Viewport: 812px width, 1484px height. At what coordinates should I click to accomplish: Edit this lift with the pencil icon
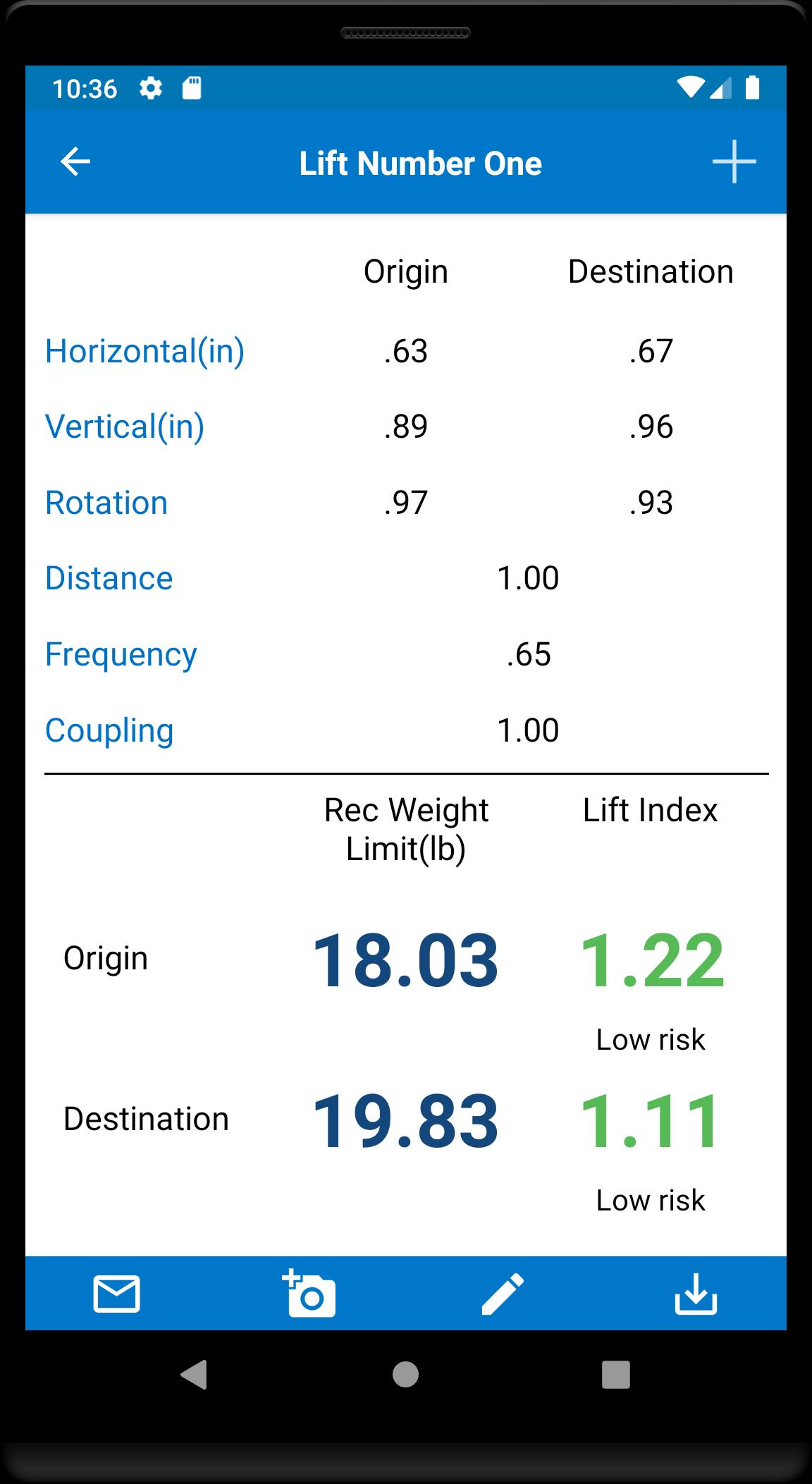503,1294
